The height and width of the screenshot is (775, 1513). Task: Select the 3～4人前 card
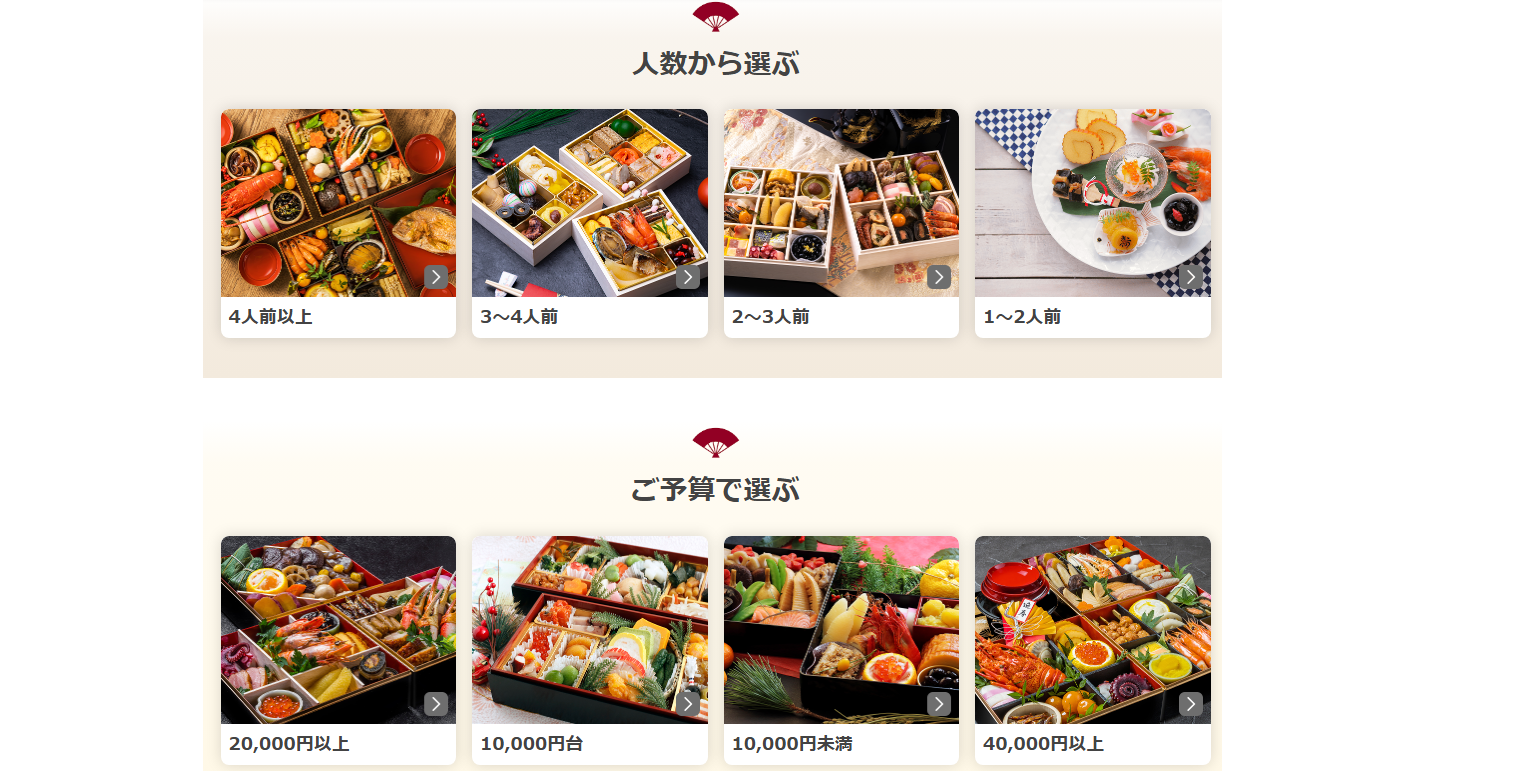click(x=589, y=222)
